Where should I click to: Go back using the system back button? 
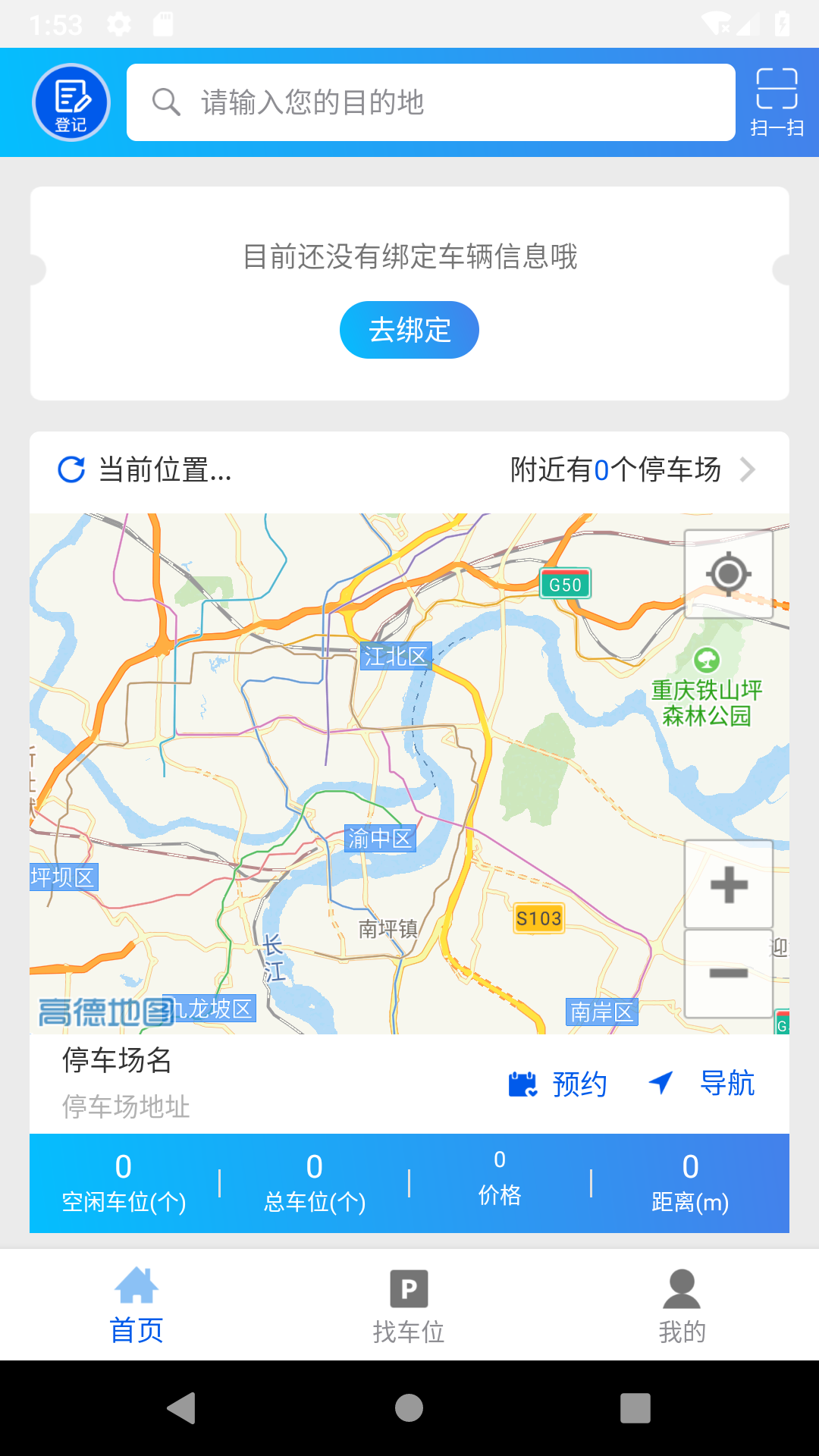pos(182,1408)
